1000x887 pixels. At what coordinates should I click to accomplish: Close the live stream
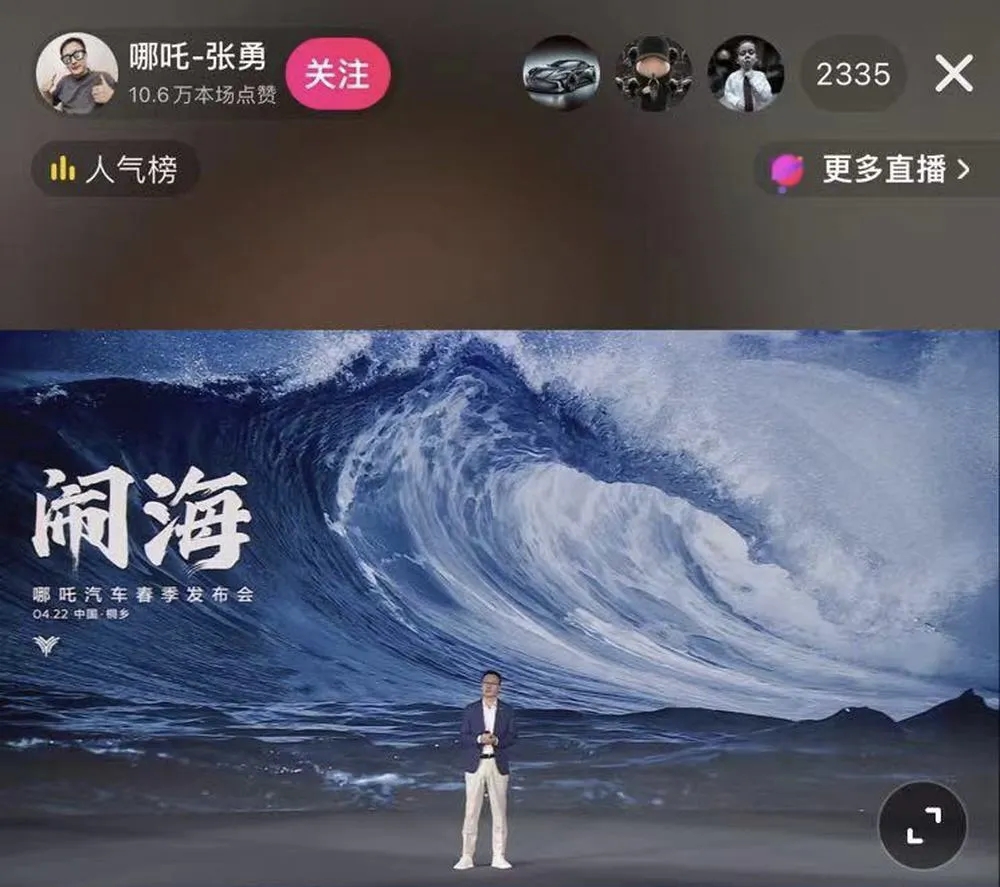pyautogui.click(x=953, y=73)
